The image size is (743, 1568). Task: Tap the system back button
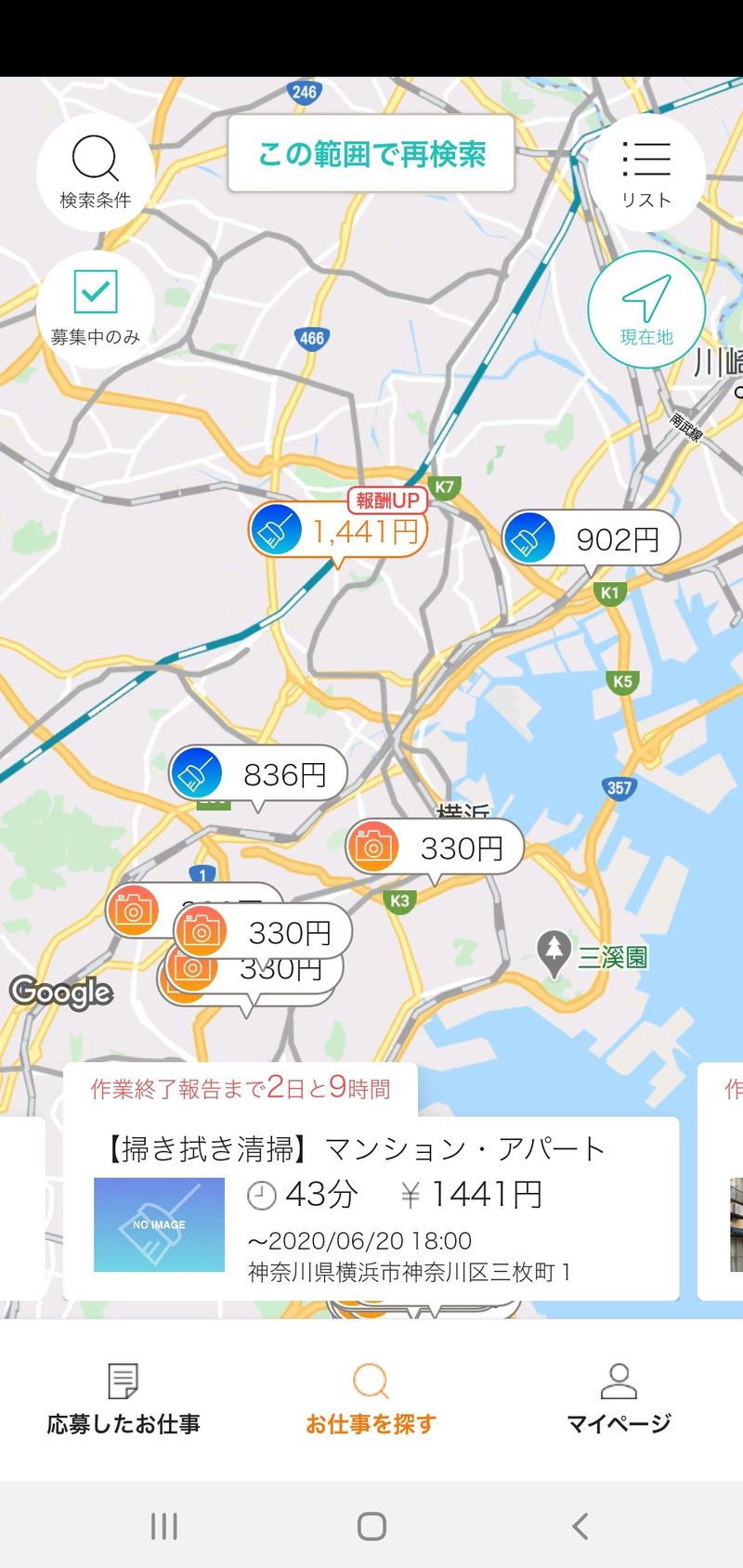click(580, 1526)
